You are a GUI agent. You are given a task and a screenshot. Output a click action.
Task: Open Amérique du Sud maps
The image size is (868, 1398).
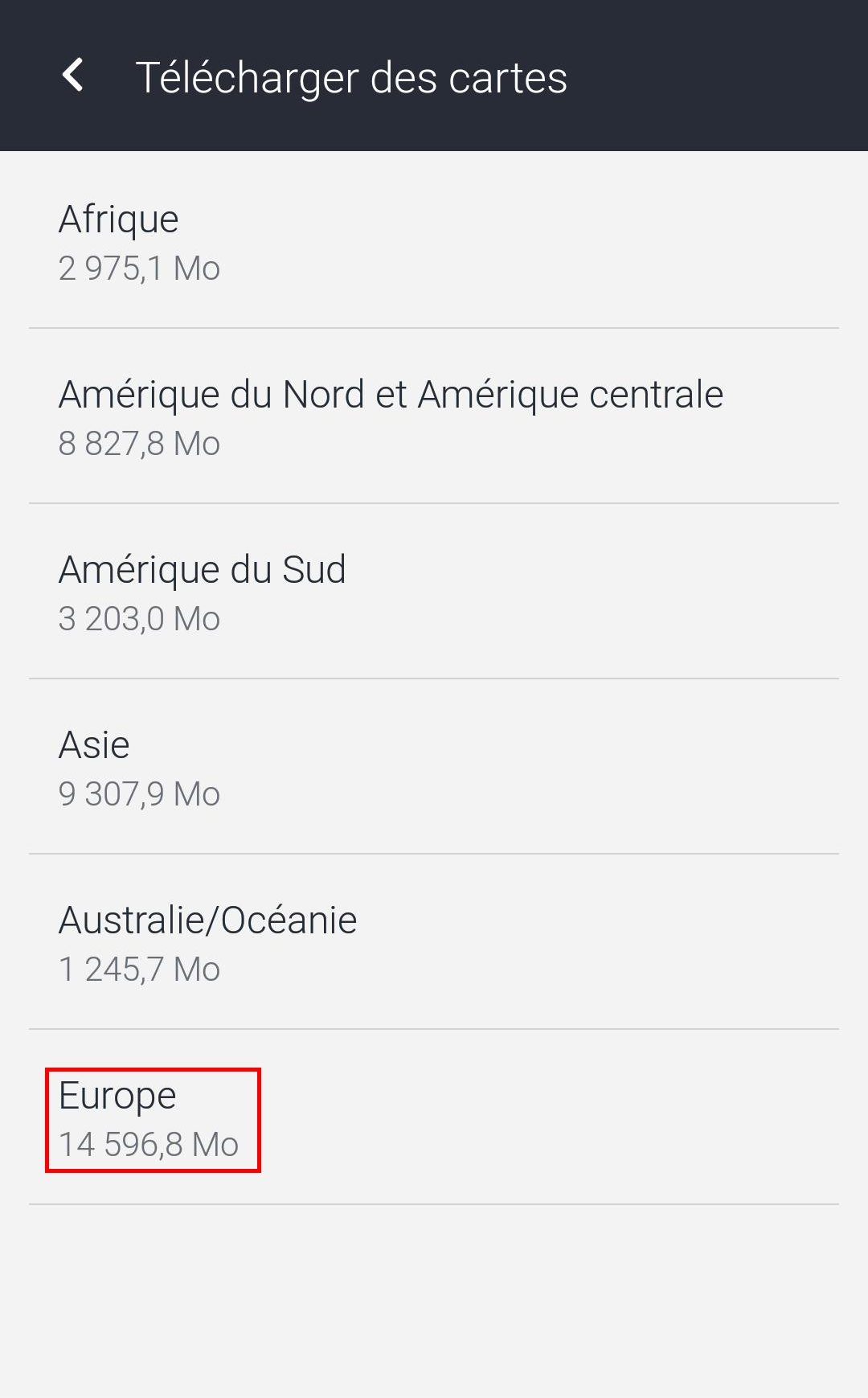pyautogui.click(x=434, y=592)
